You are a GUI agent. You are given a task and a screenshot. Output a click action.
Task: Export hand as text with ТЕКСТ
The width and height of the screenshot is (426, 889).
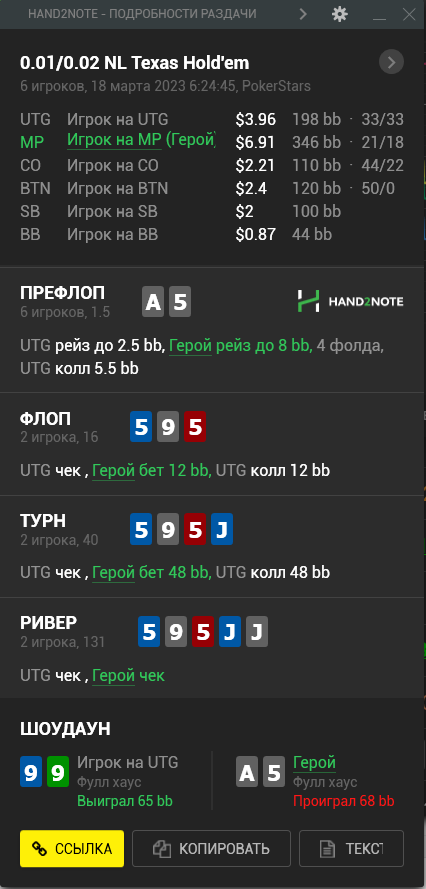pos(351,849)
